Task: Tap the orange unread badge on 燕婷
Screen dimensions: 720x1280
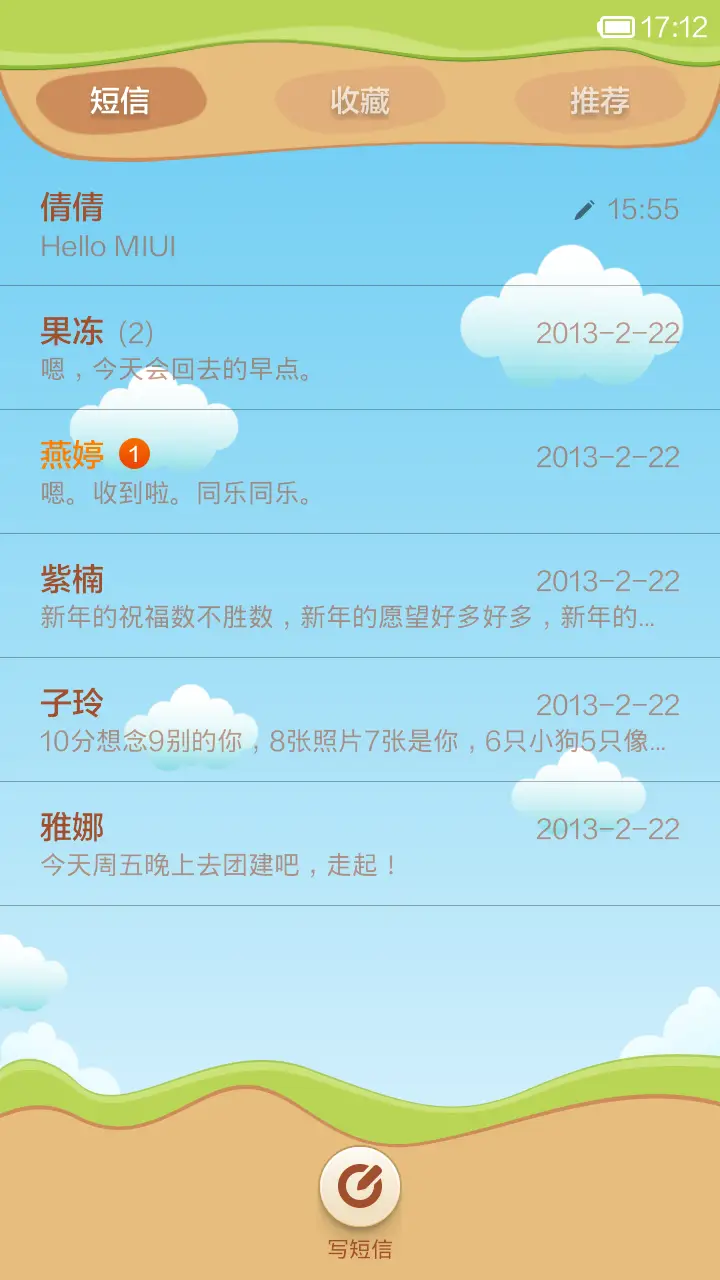Action: [x=132, y=454]
